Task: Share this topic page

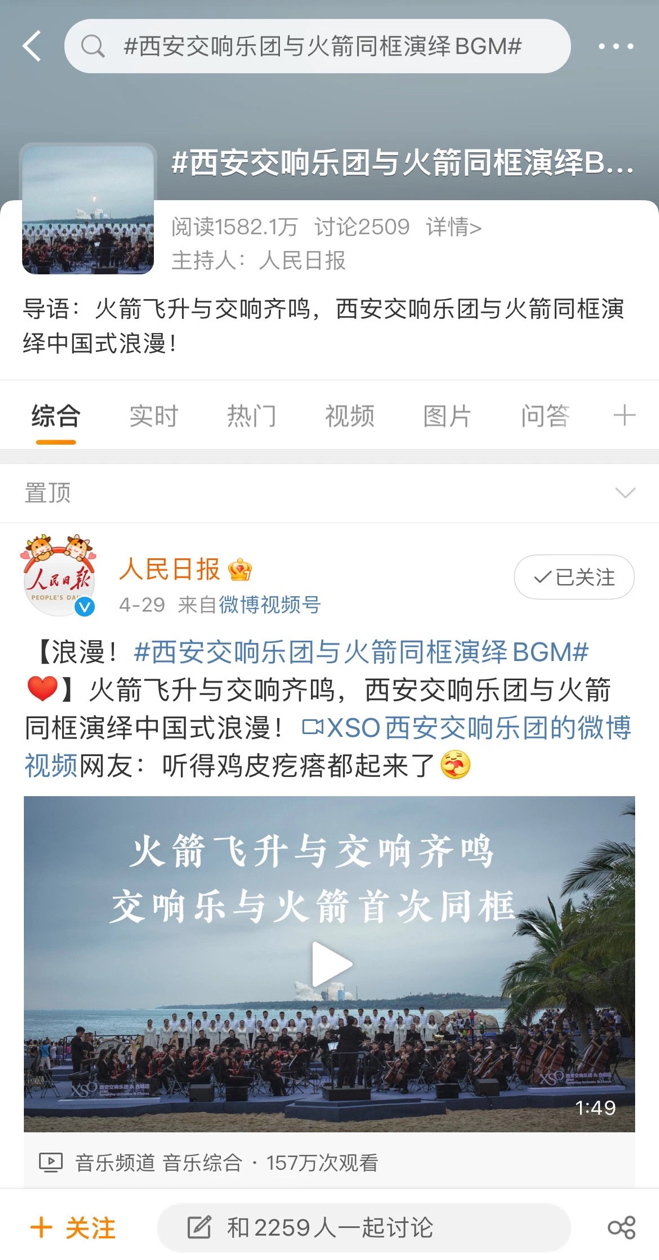Action: [621, 1227]
